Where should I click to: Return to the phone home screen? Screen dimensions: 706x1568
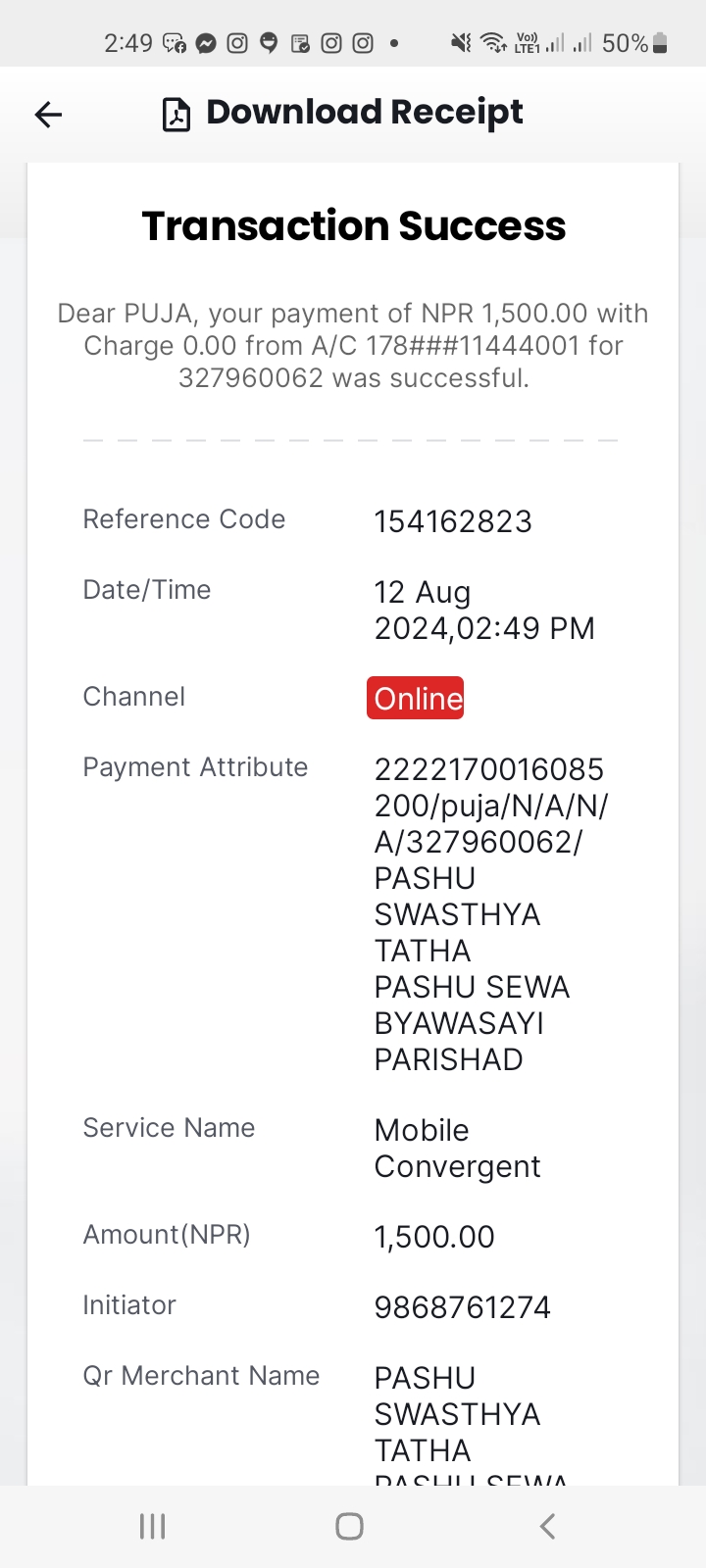349,1526
